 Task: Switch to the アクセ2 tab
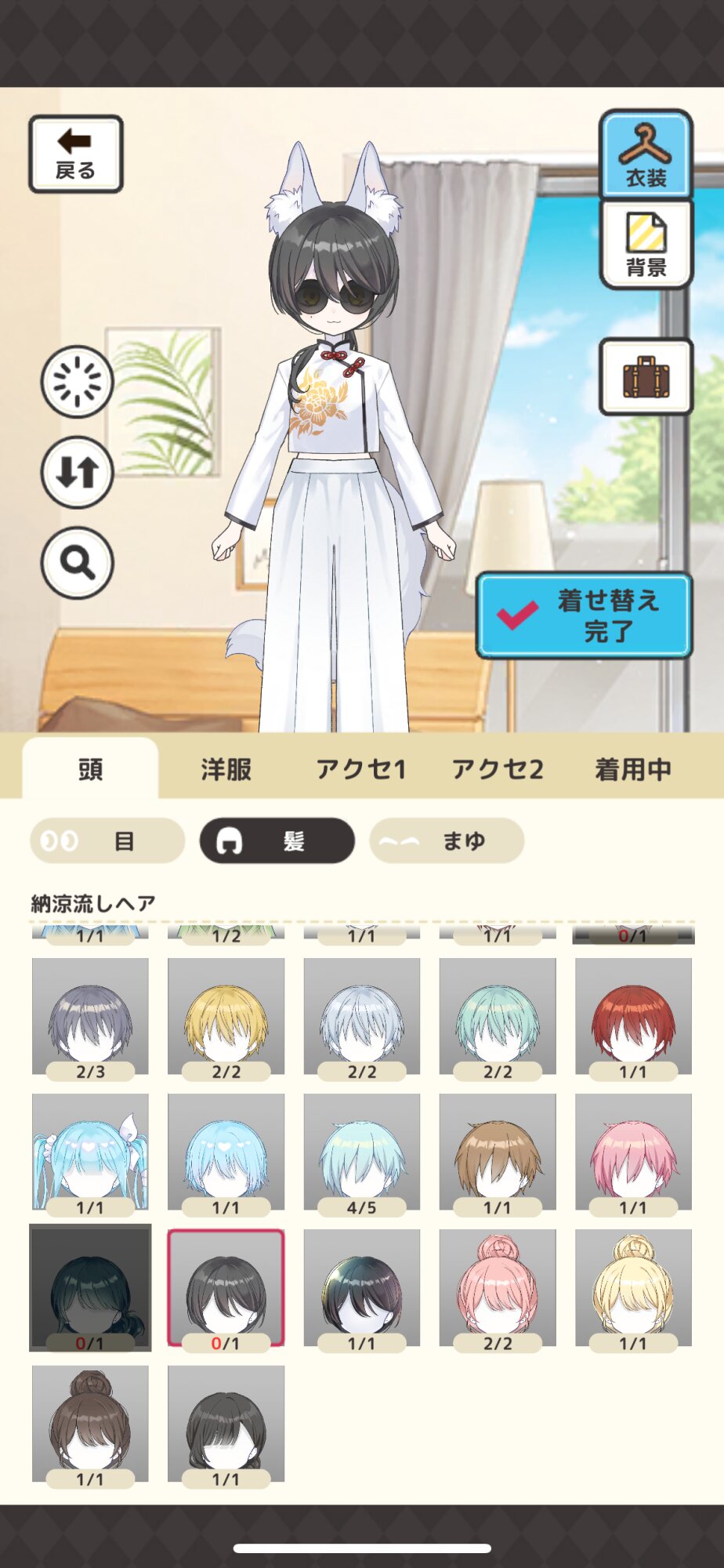coord(497,769)
